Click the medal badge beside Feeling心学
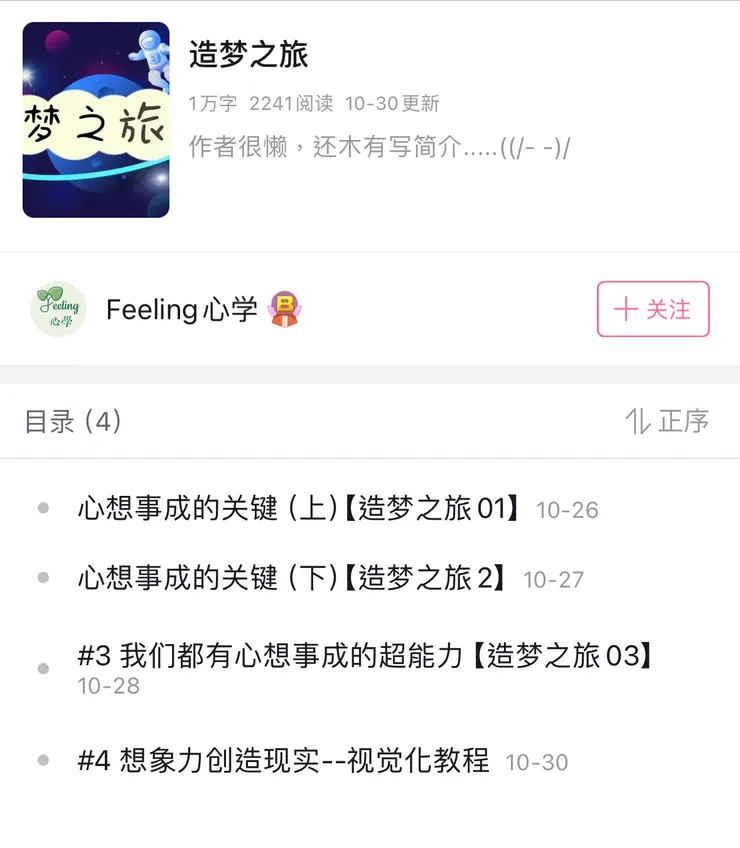740x848 pixels. (x=284, y=311)
